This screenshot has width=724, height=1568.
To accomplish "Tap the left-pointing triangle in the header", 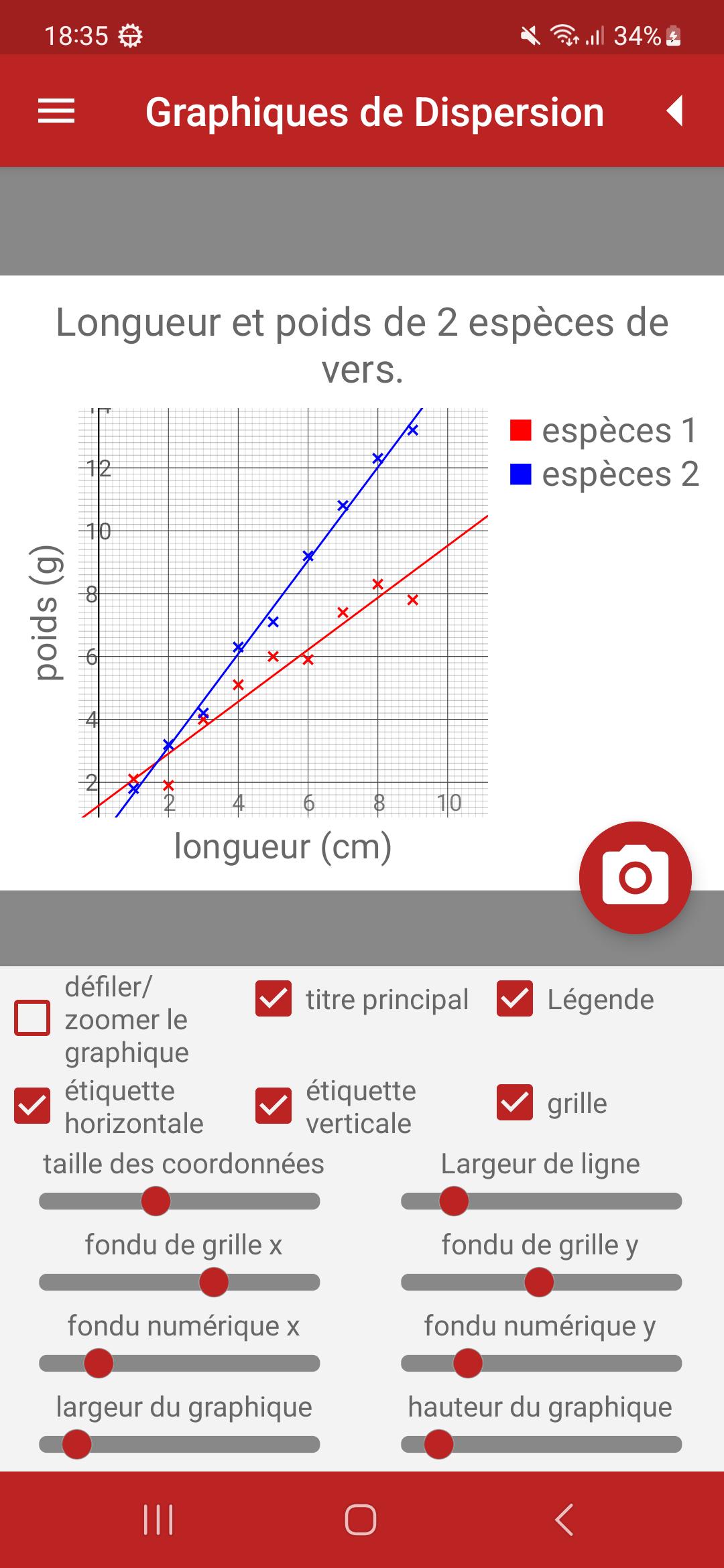I will tap(674, 111).
